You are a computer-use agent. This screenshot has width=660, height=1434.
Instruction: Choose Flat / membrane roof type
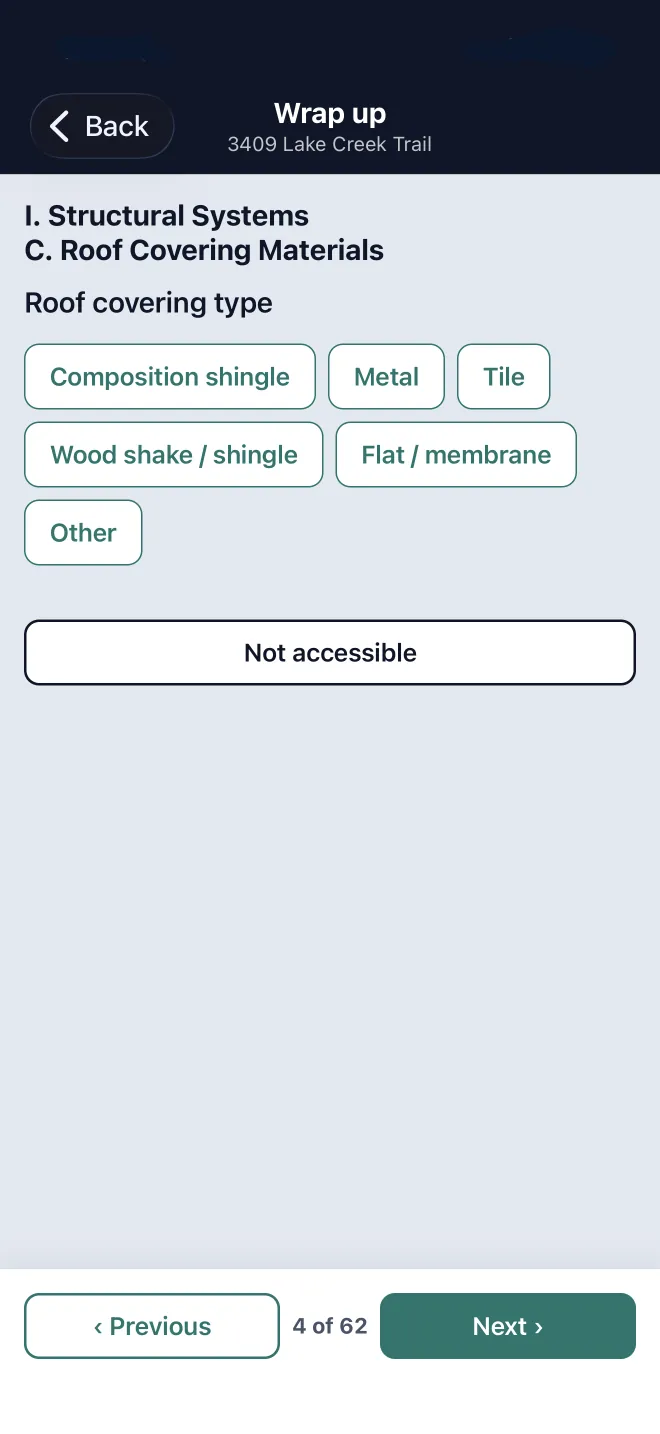point(456,455)
